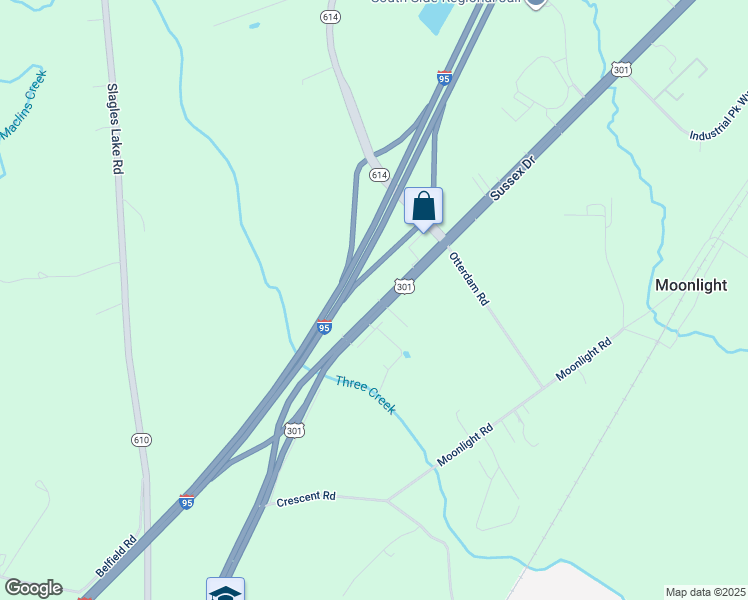Select the school marker at map bottom

point(225,590)
